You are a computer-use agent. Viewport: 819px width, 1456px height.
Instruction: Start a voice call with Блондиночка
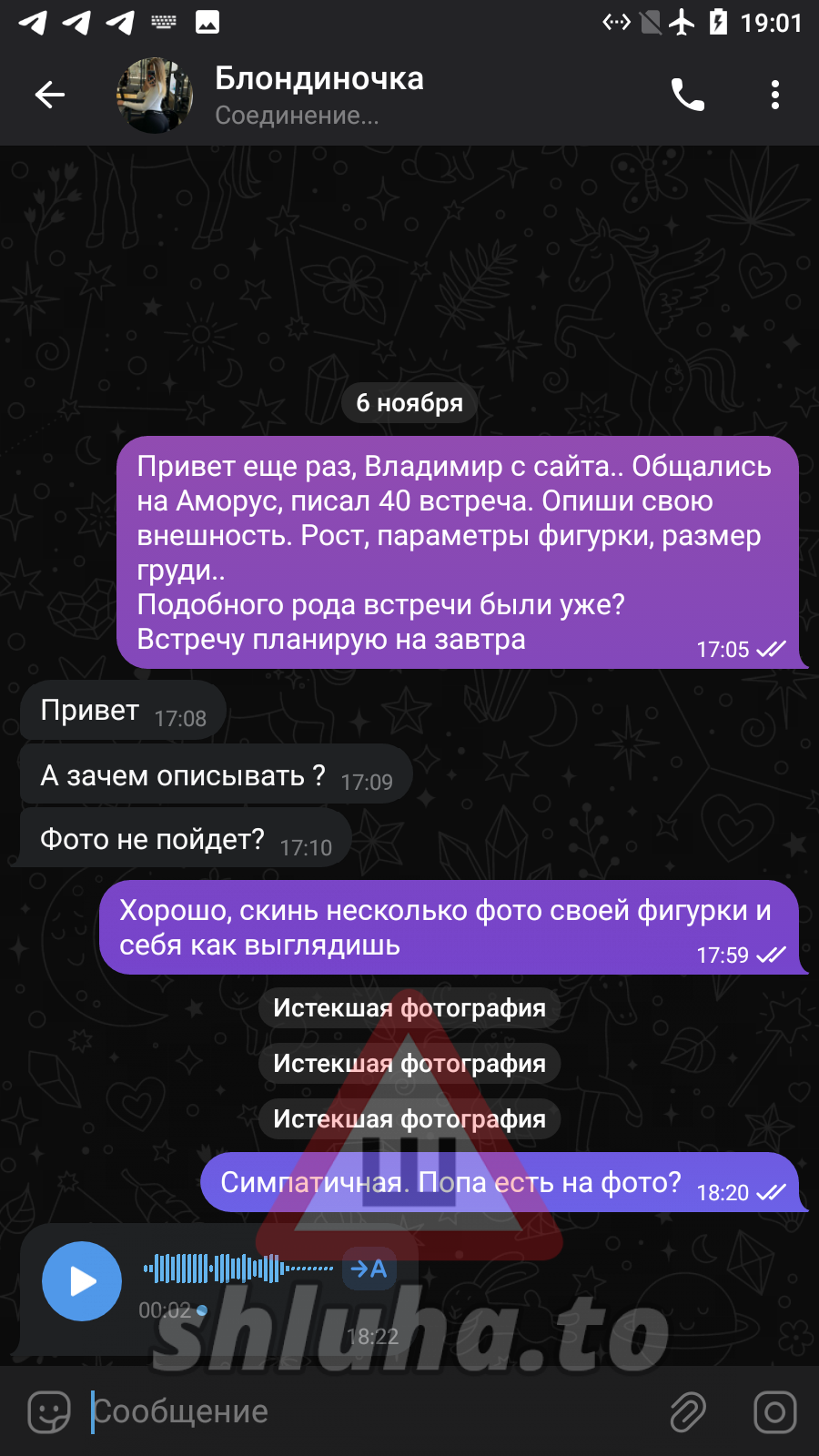pyautogui.click(x=687, y=95)
